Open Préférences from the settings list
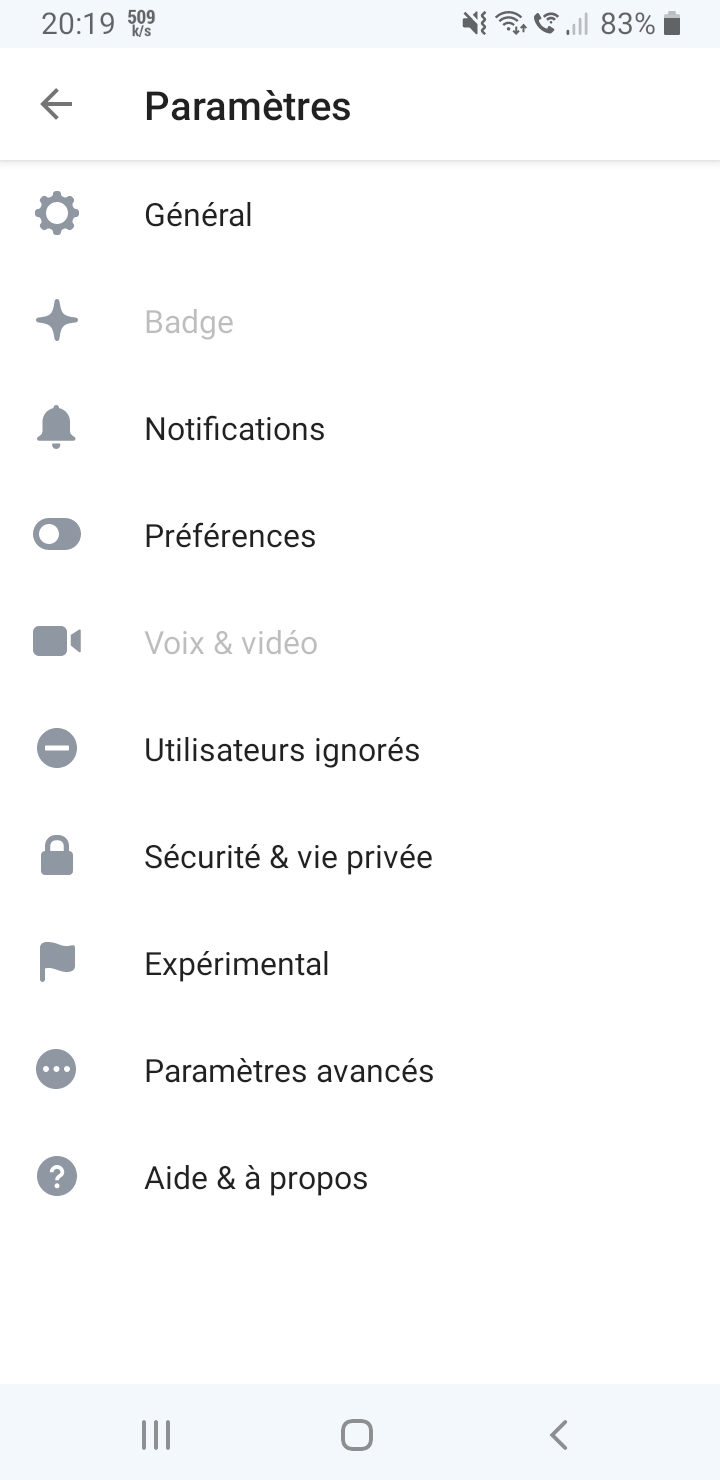720x1480 pixels. click(x=229, y=534)
